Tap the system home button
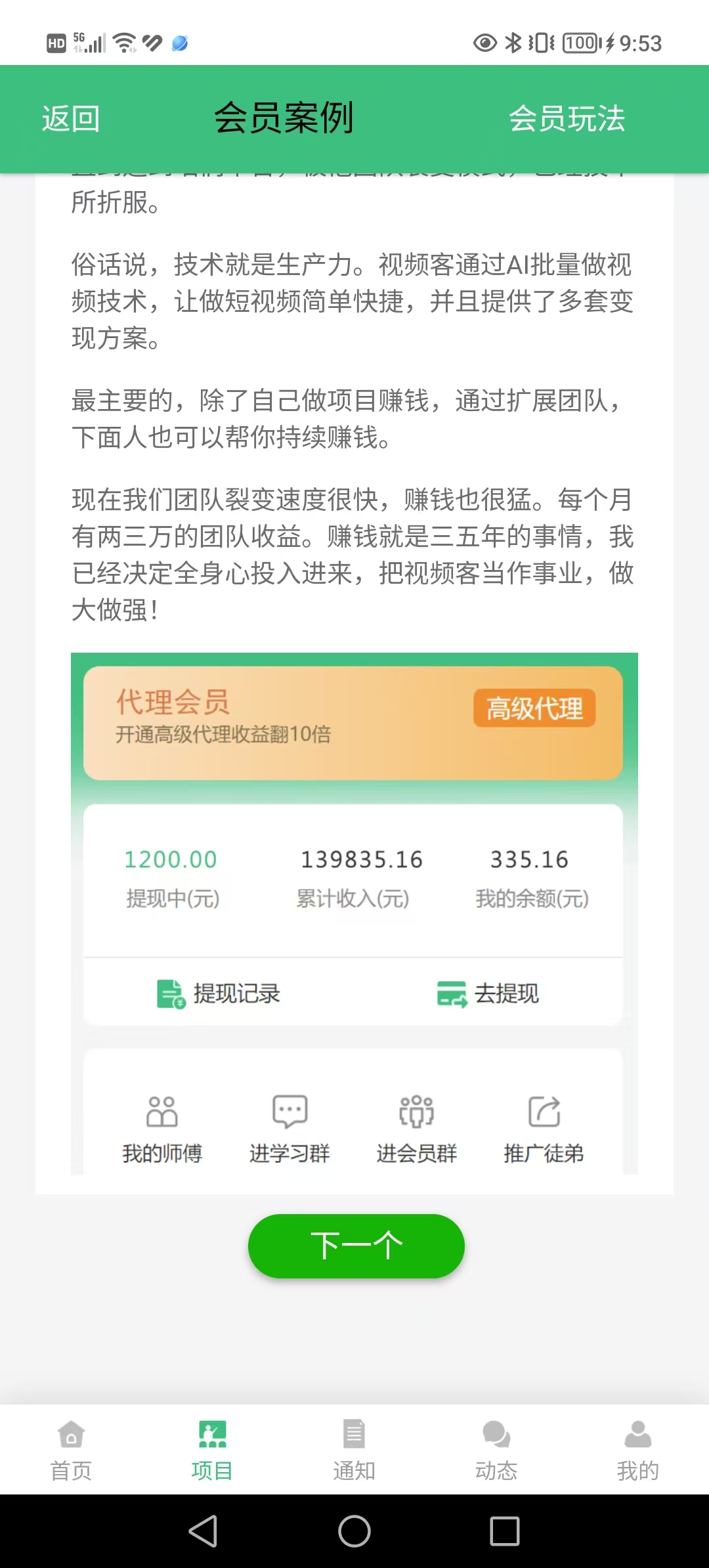 [x=354, y=1531]
